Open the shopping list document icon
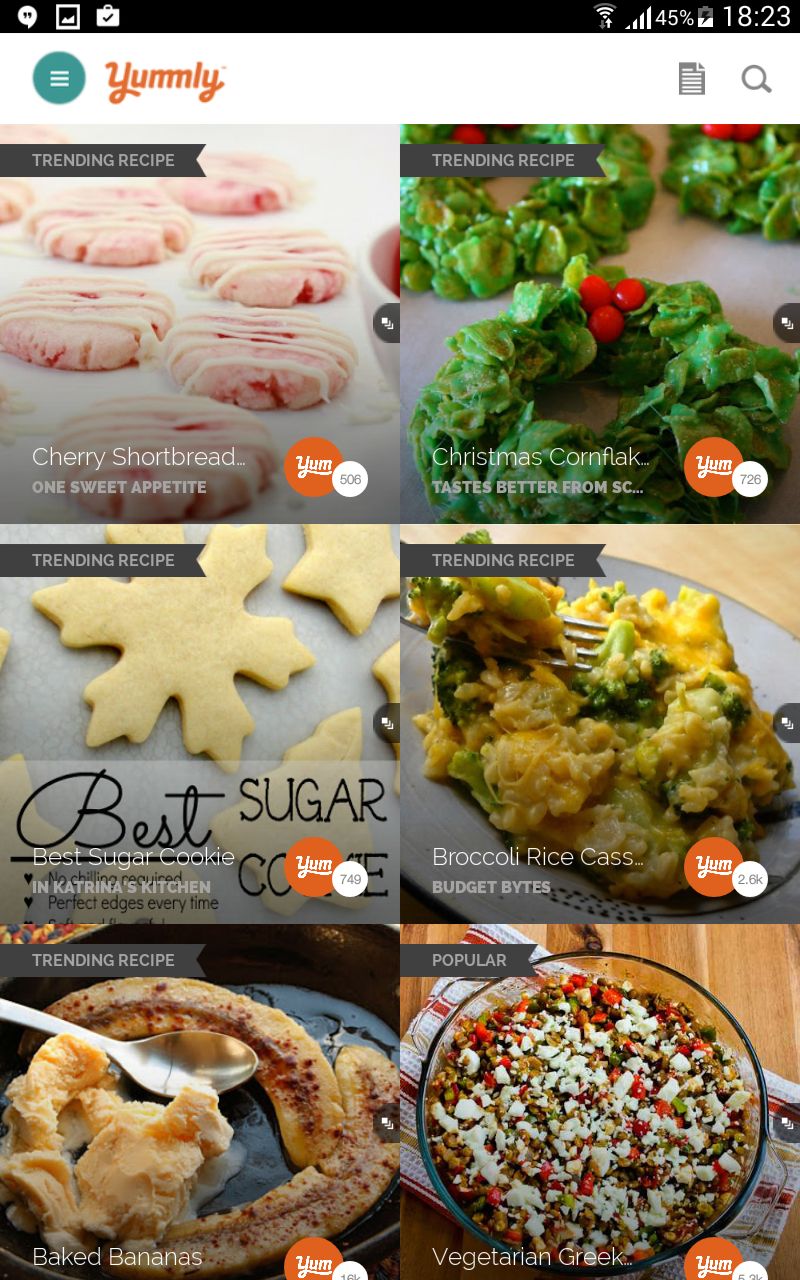Image resolution: width=800 pixels, height=1280 pixels. click(691, 79)
